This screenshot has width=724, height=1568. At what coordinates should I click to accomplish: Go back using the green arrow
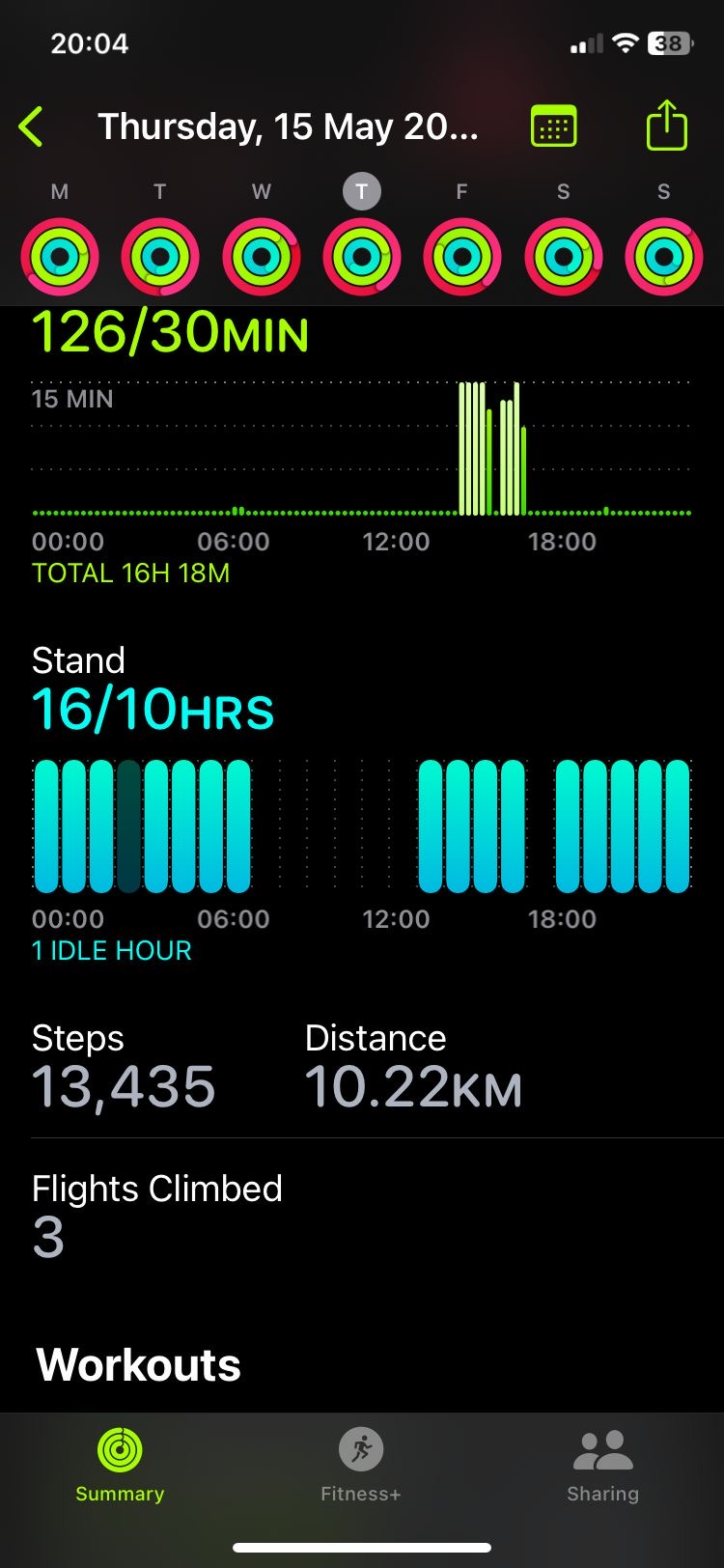(31, 126)
